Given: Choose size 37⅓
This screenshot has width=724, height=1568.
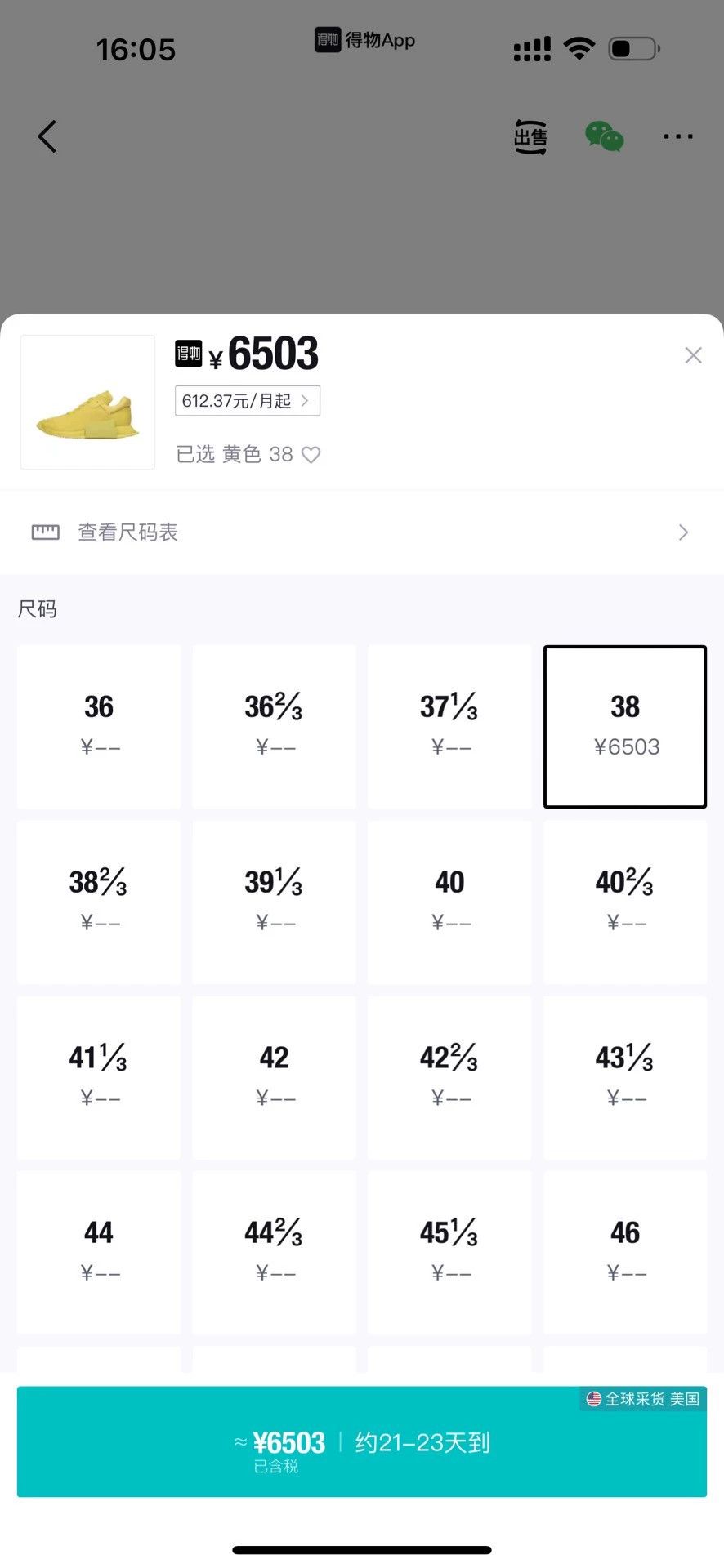Looking at the screenshot, I should (x=449, y=726).
